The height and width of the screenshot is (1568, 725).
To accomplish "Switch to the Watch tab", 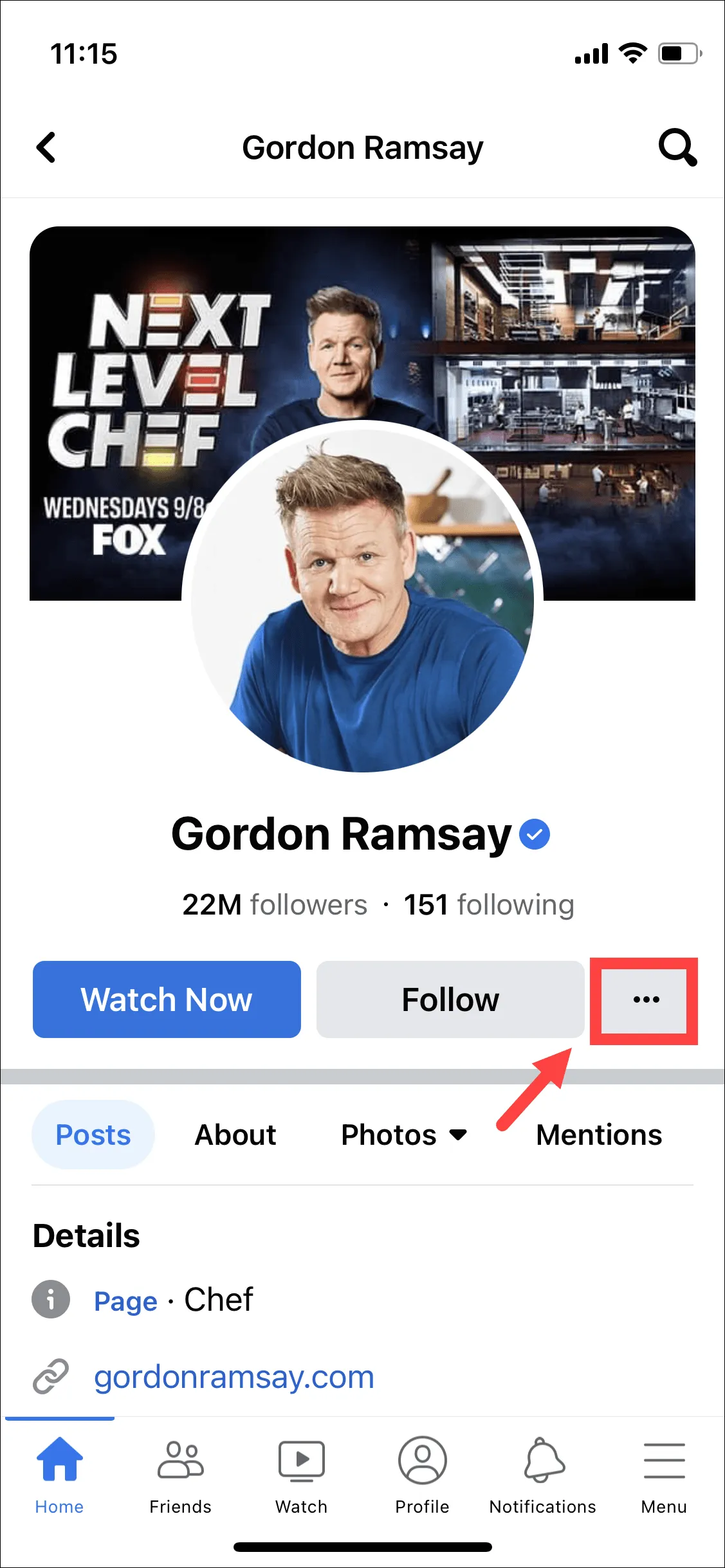I will (301, 1473).
